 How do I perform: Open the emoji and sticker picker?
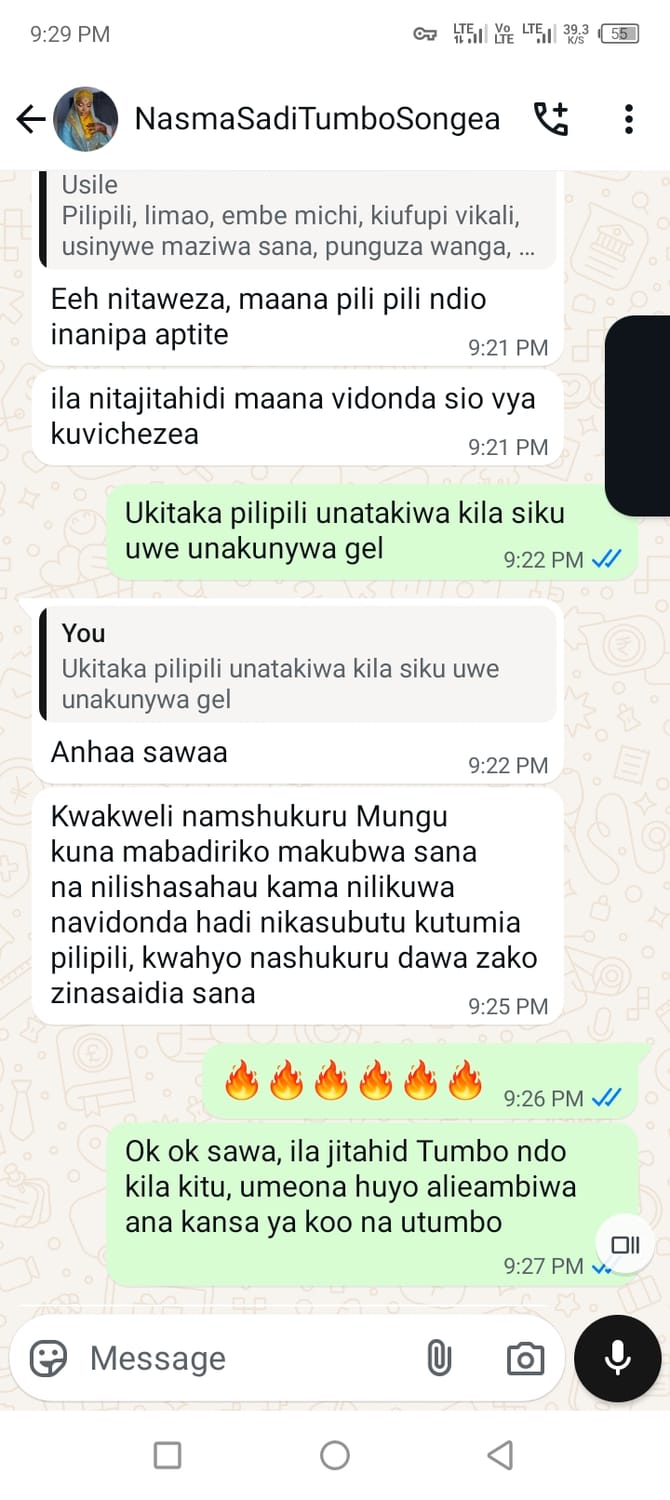[x=48, y=1358]
